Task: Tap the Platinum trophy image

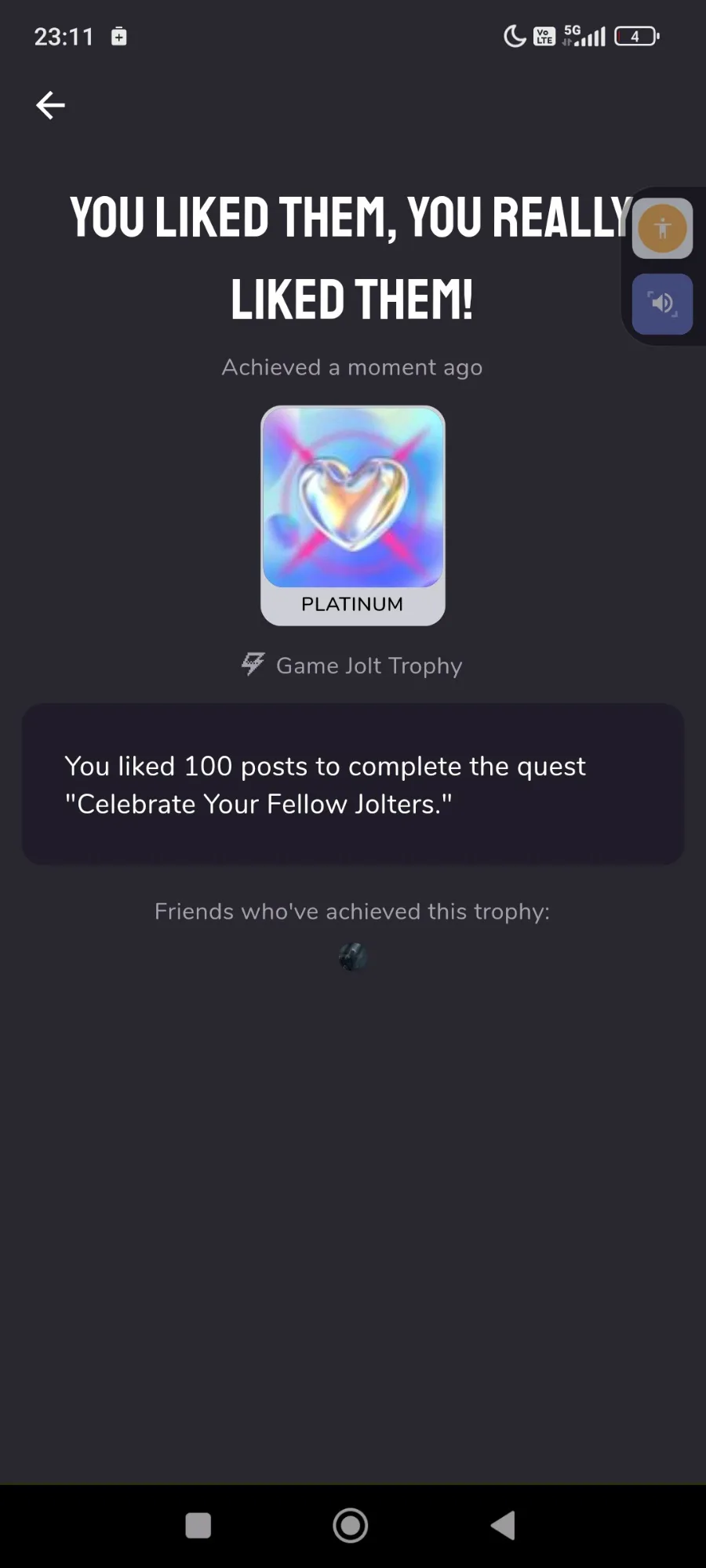Action: click(x=353, y=515)
